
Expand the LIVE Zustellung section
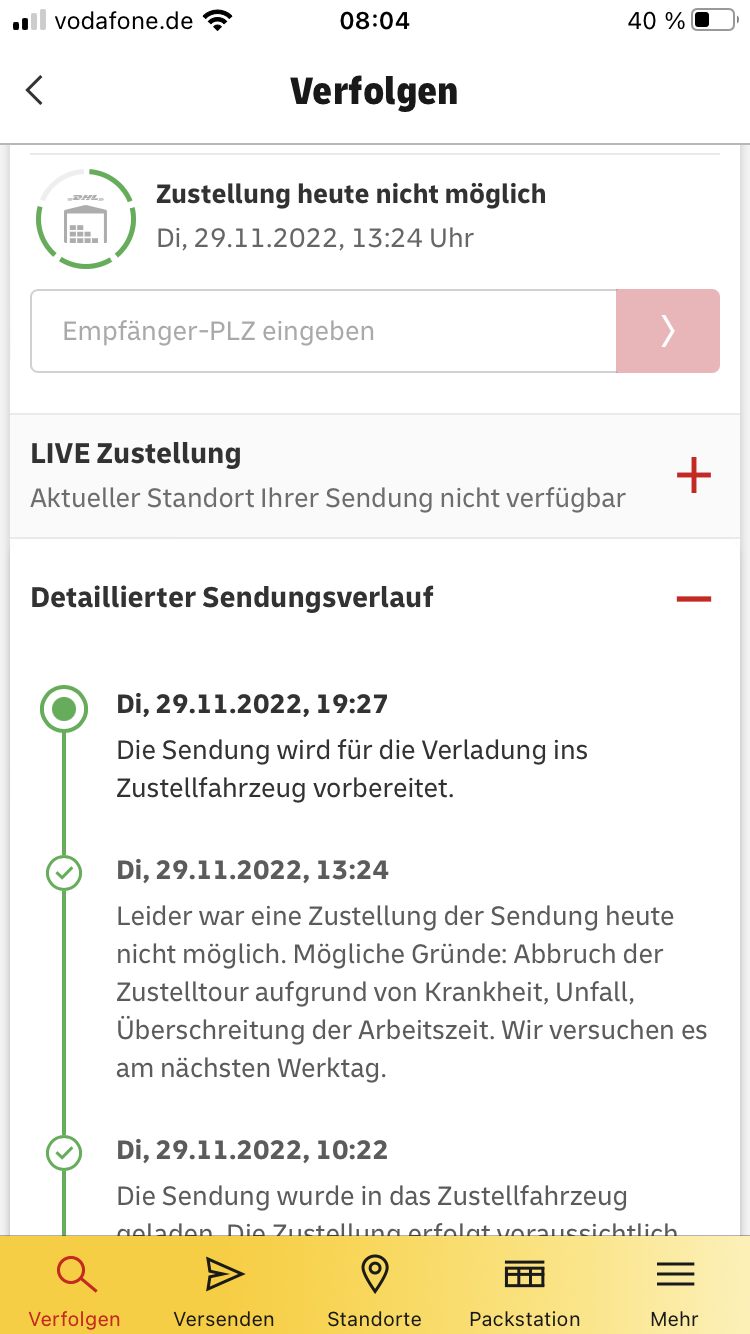tap(693, 476)
